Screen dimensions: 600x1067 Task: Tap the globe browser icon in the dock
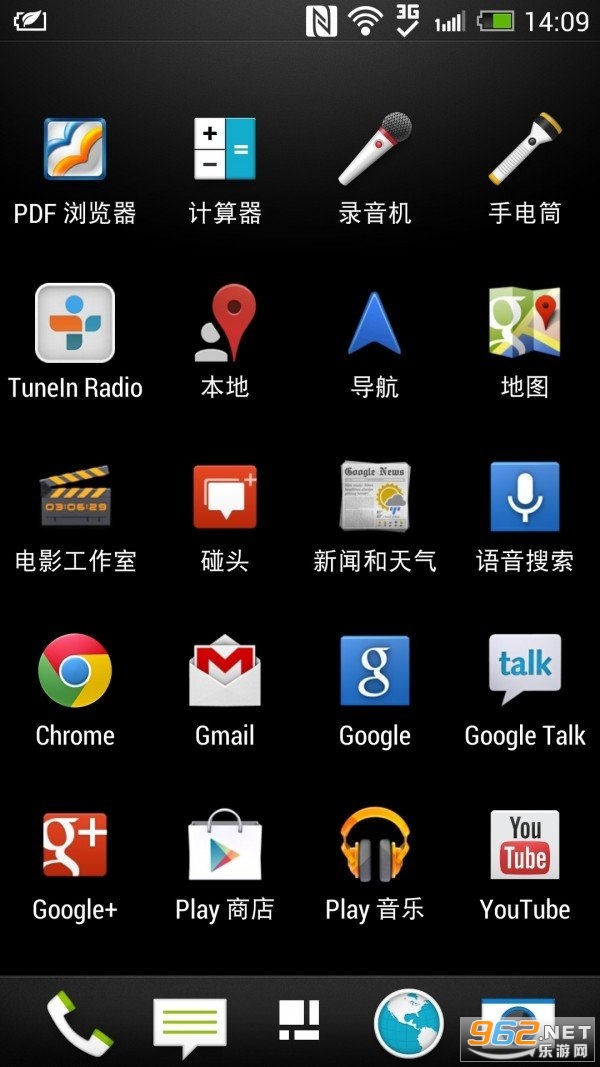pyautogui.click(x=409, y=1025)
